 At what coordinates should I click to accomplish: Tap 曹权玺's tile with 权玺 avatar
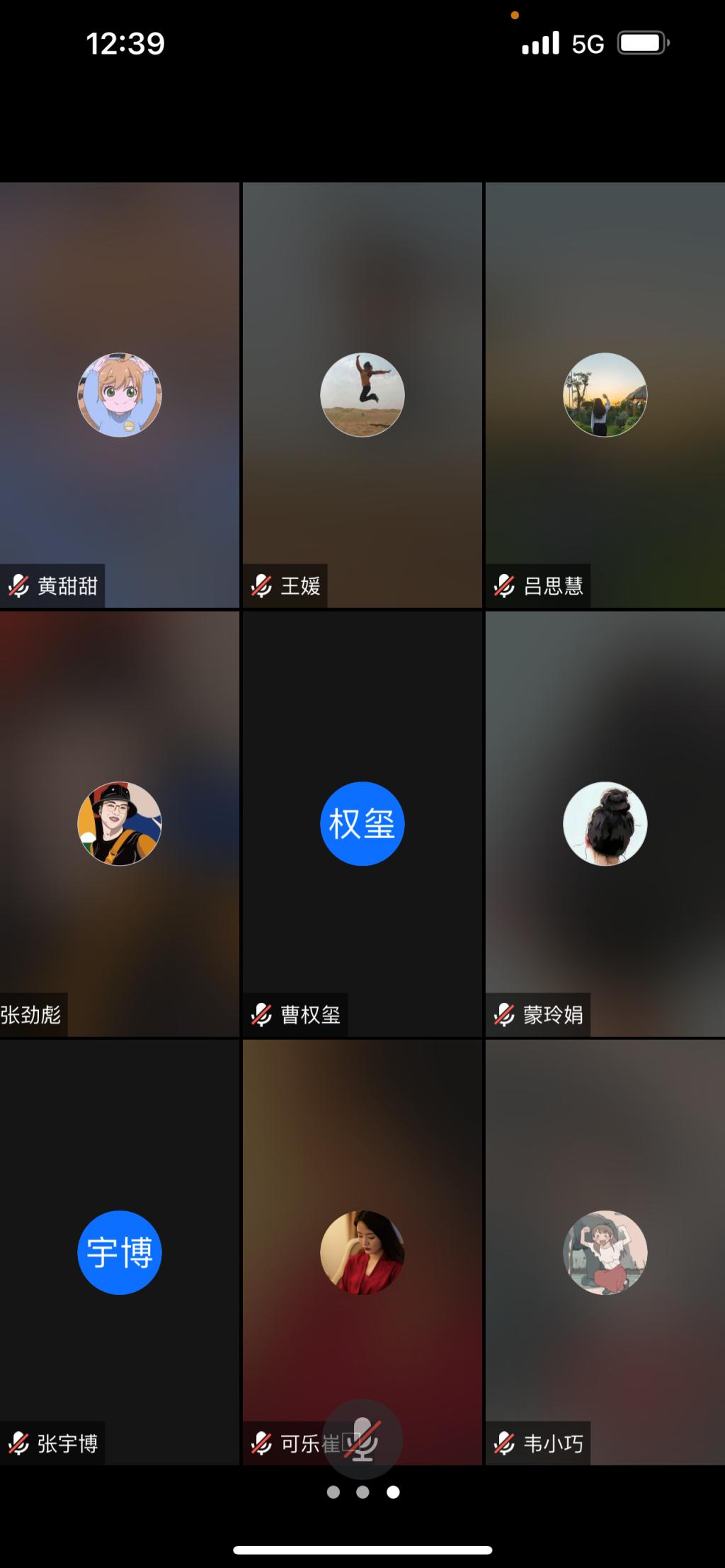(362, 823)
